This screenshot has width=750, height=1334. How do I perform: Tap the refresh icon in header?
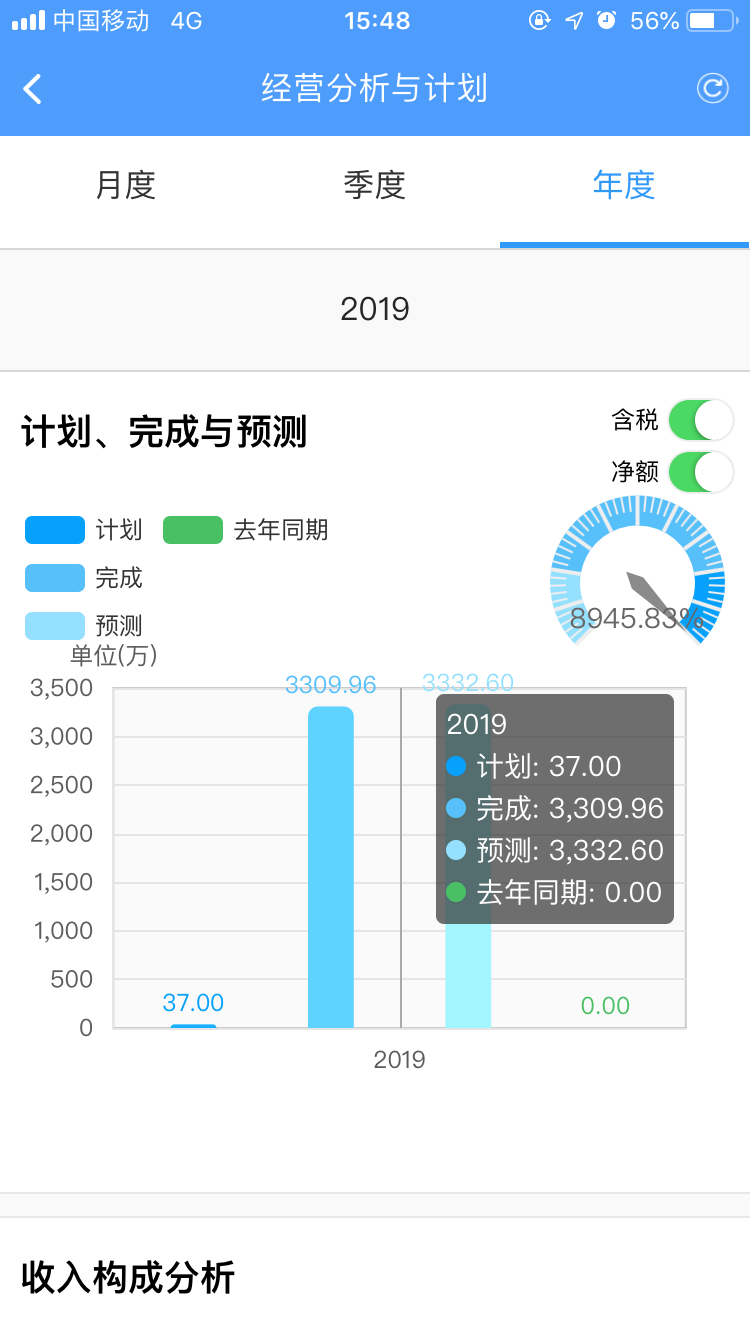click(712, 88)
